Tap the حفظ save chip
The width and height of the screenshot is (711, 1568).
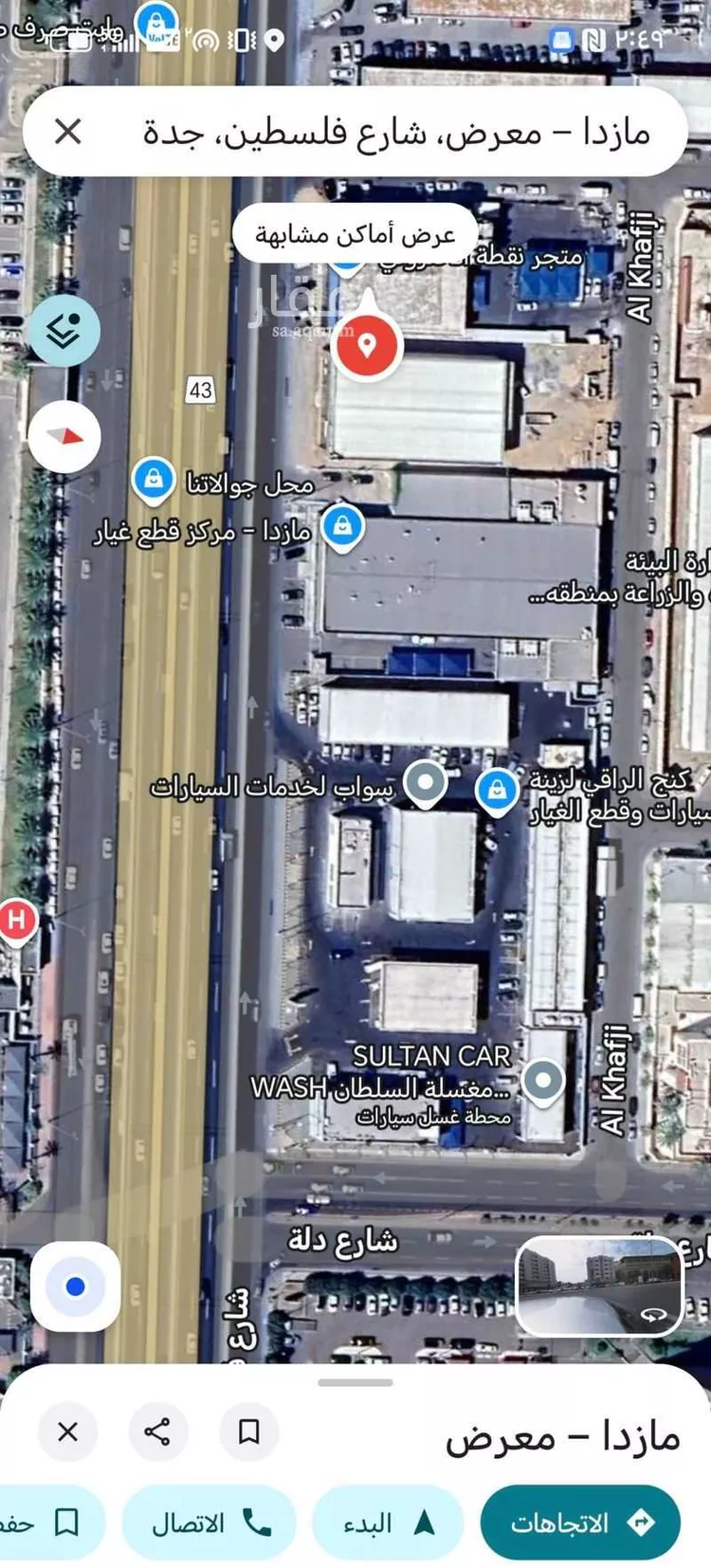(47, 1522)
